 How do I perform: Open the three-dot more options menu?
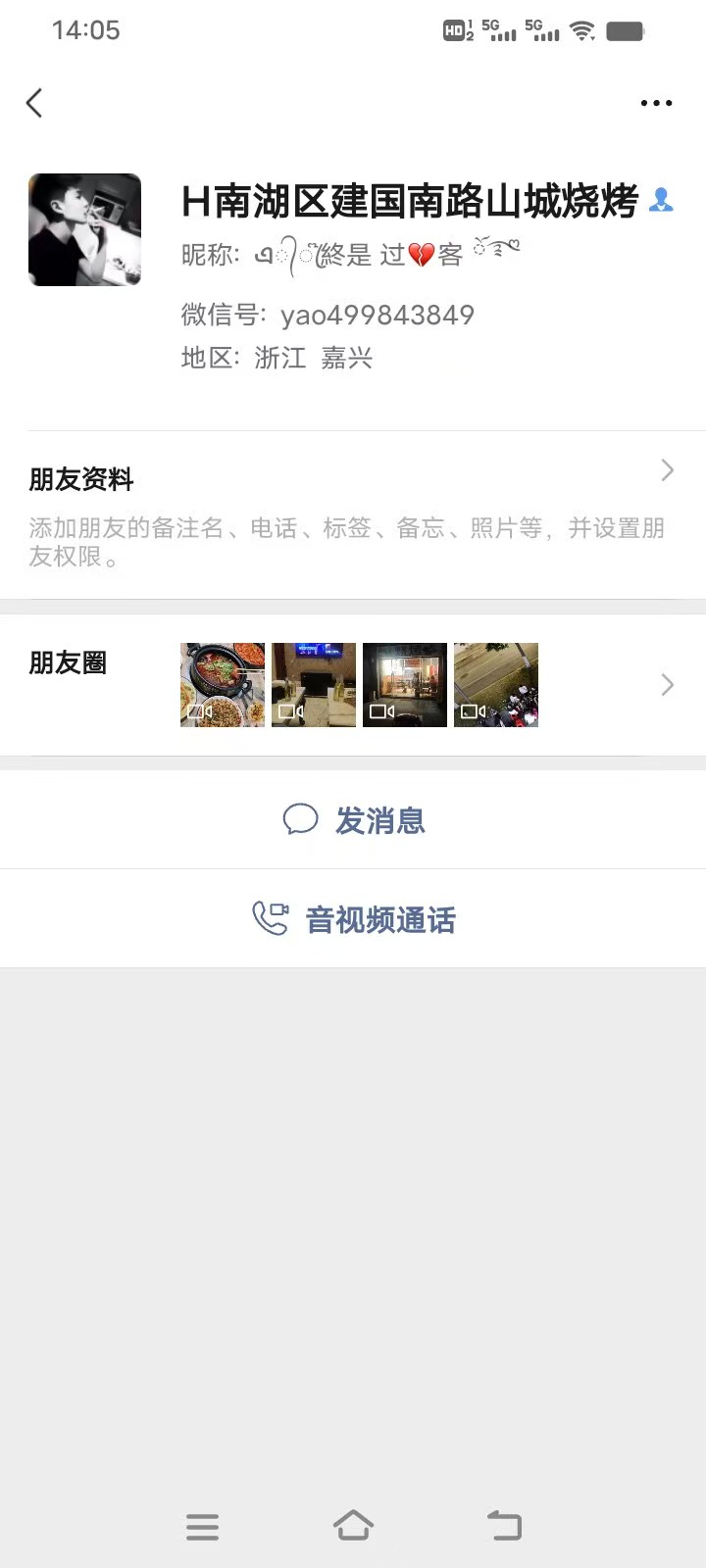[655, 102]
